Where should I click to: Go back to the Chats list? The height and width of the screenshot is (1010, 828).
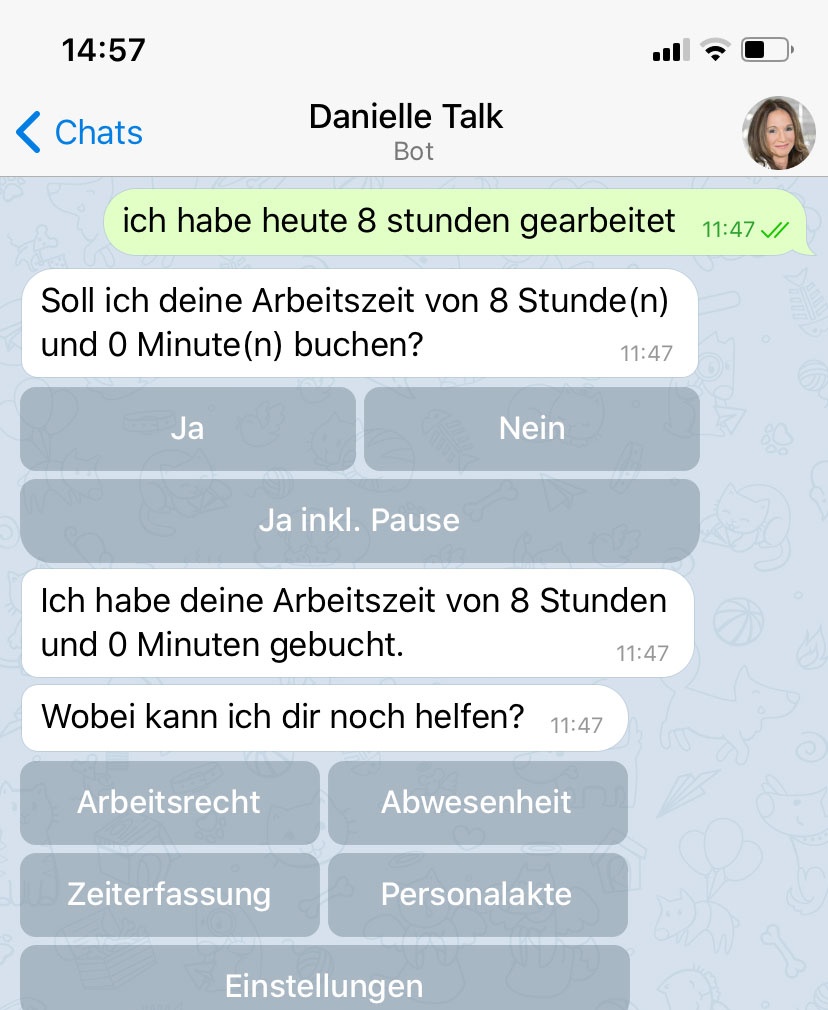tap(80, 132)
